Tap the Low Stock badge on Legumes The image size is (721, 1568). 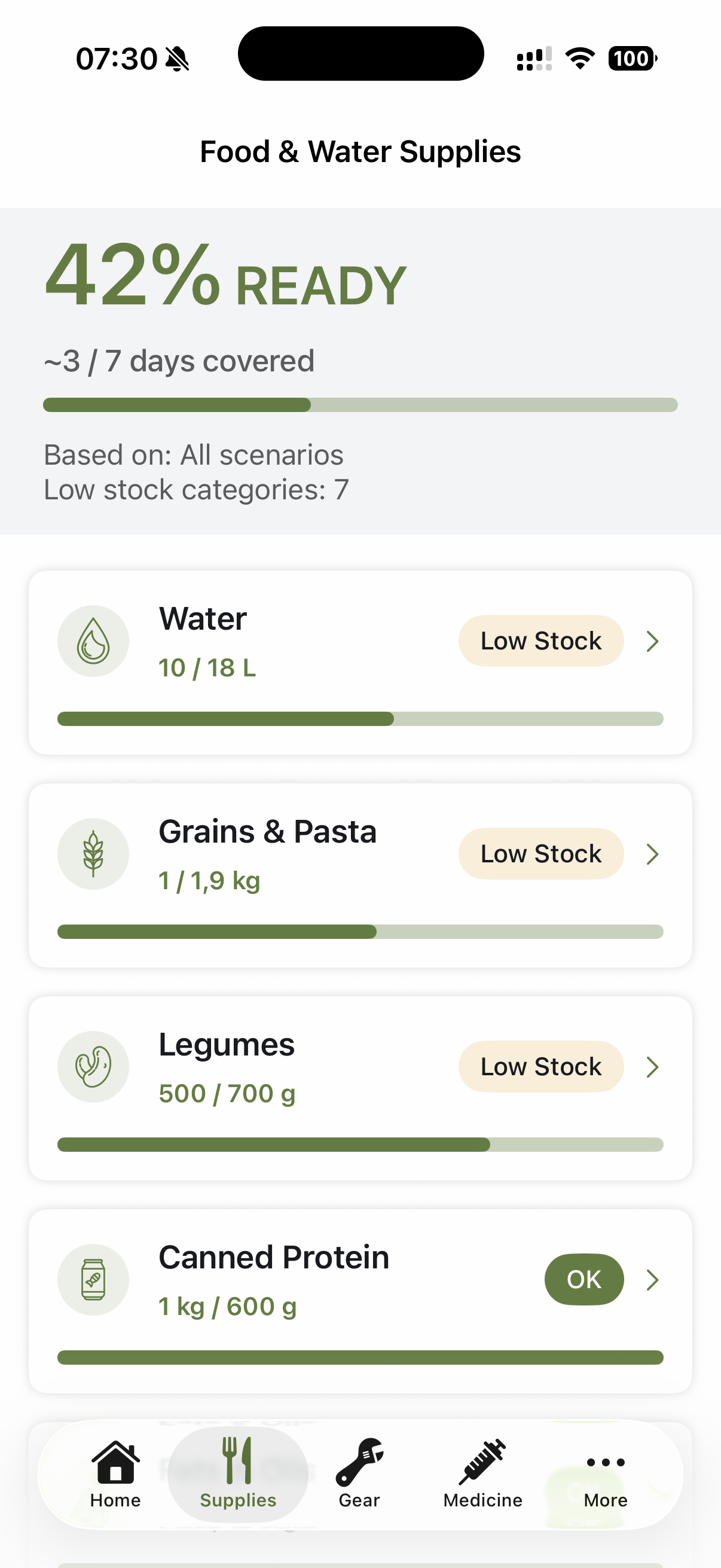(540, 1066)
